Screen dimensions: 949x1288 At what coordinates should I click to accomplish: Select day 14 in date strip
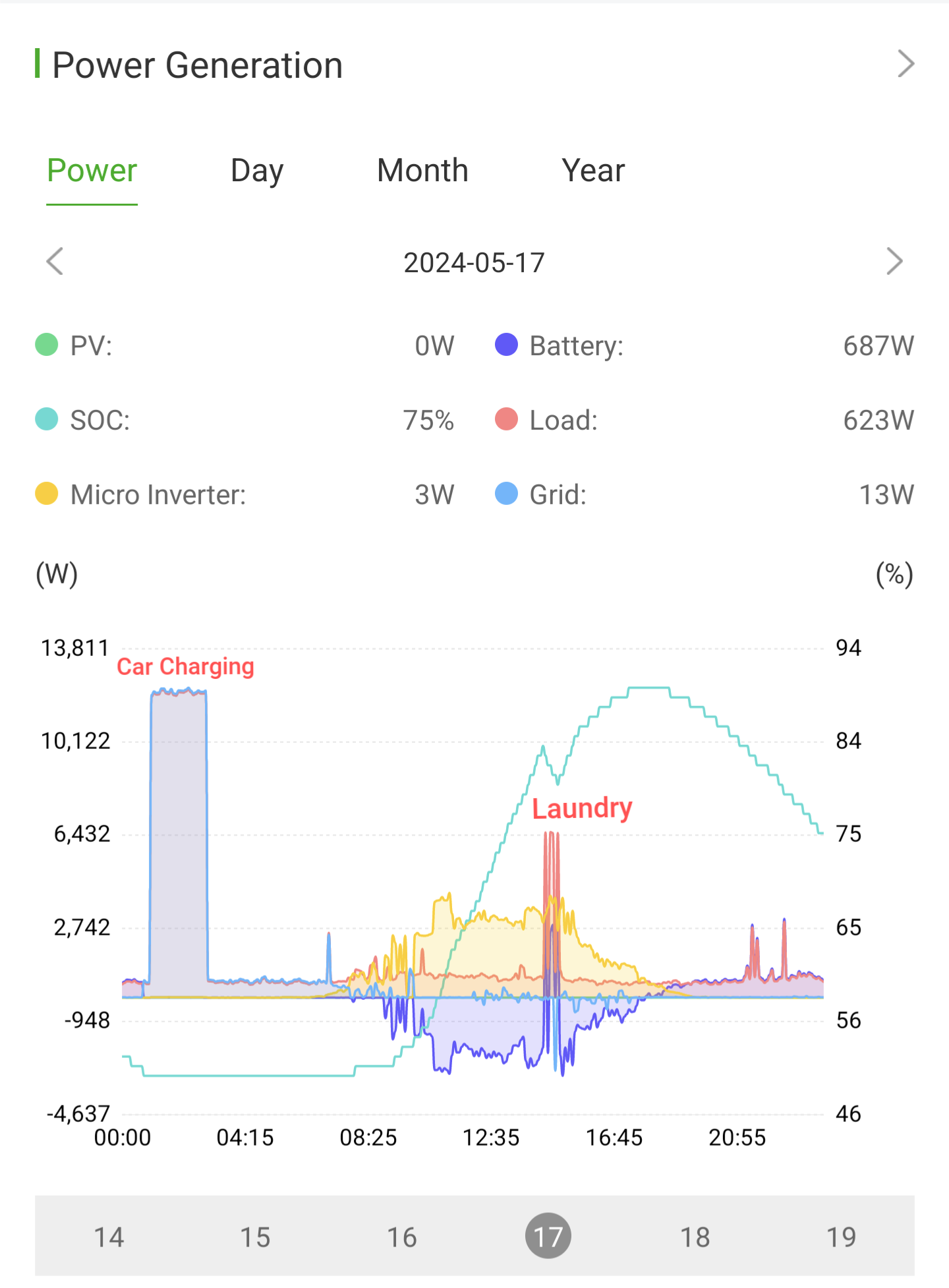tap(109, 1237)
